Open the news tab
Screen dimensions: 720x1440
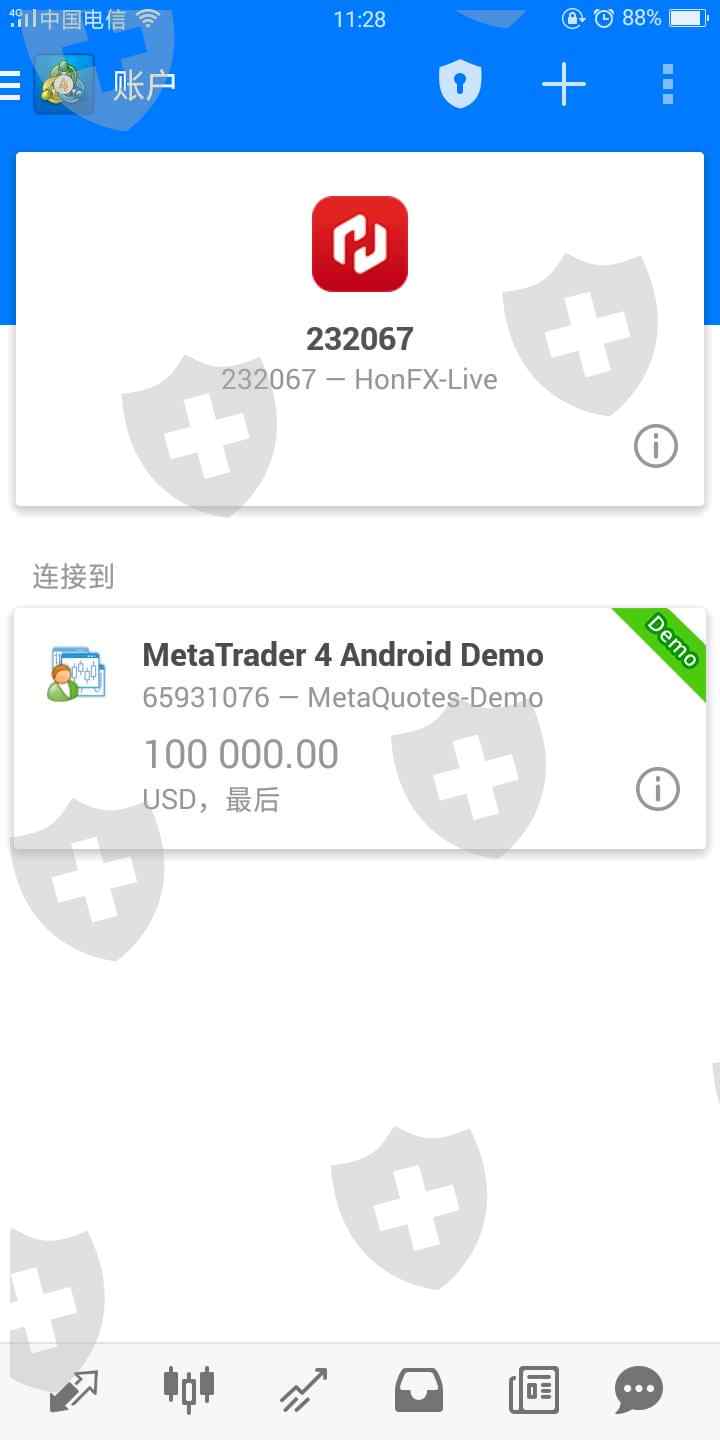click(x=534, y=1389)
